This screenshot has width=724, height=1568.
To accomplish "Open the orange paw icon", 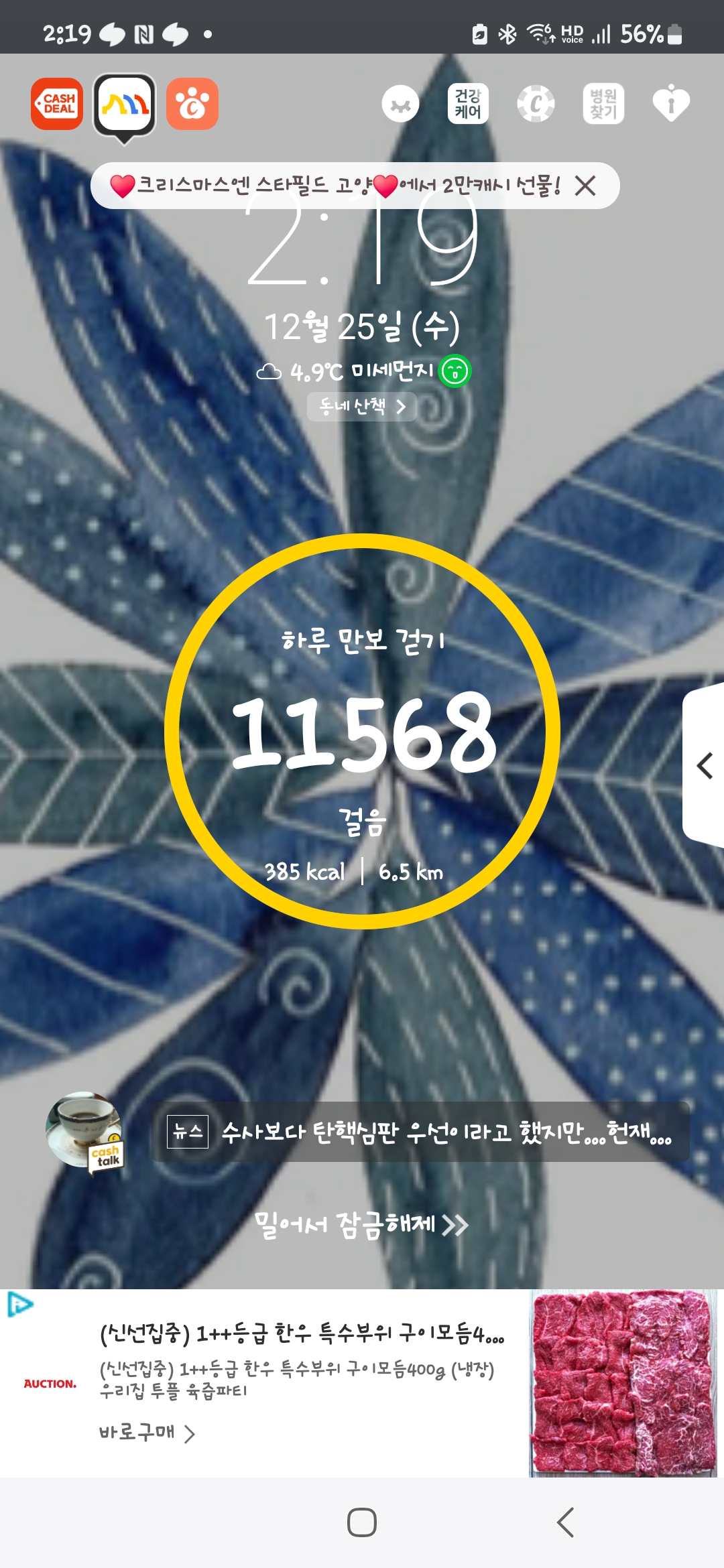I will pos(192,104).
